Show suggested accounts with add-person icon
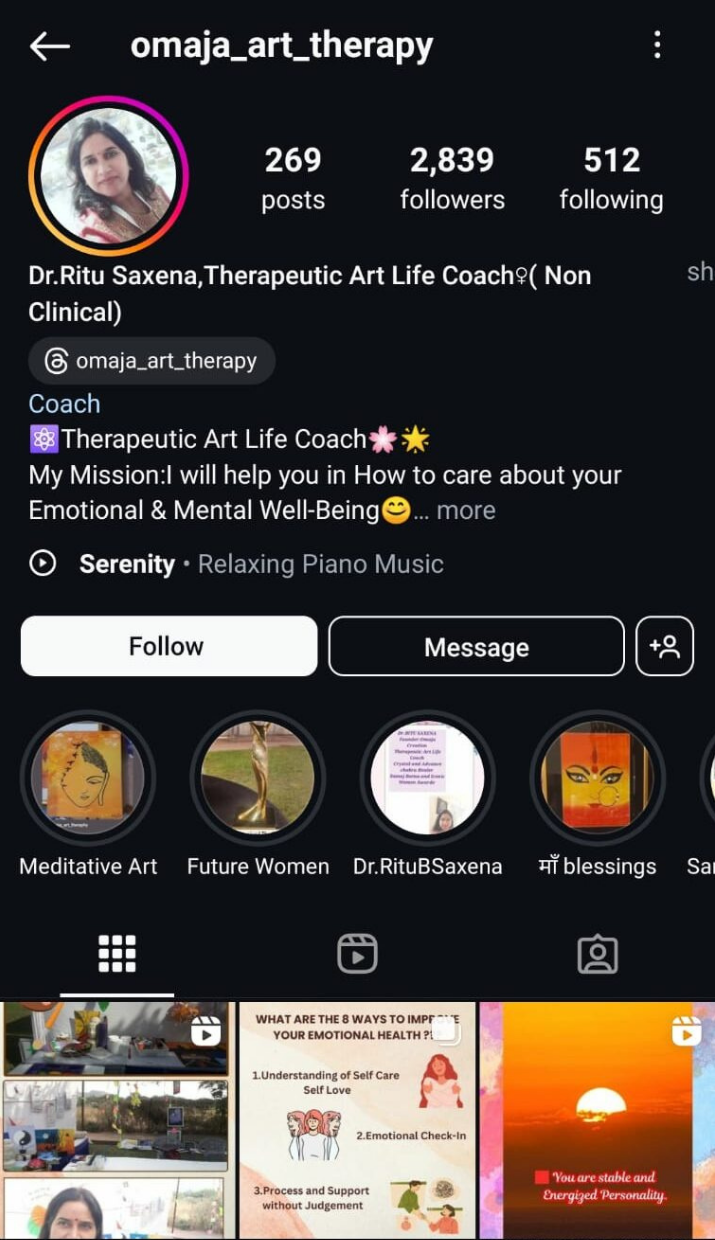Screen dimensions: 715x1240 coord(665,647)
